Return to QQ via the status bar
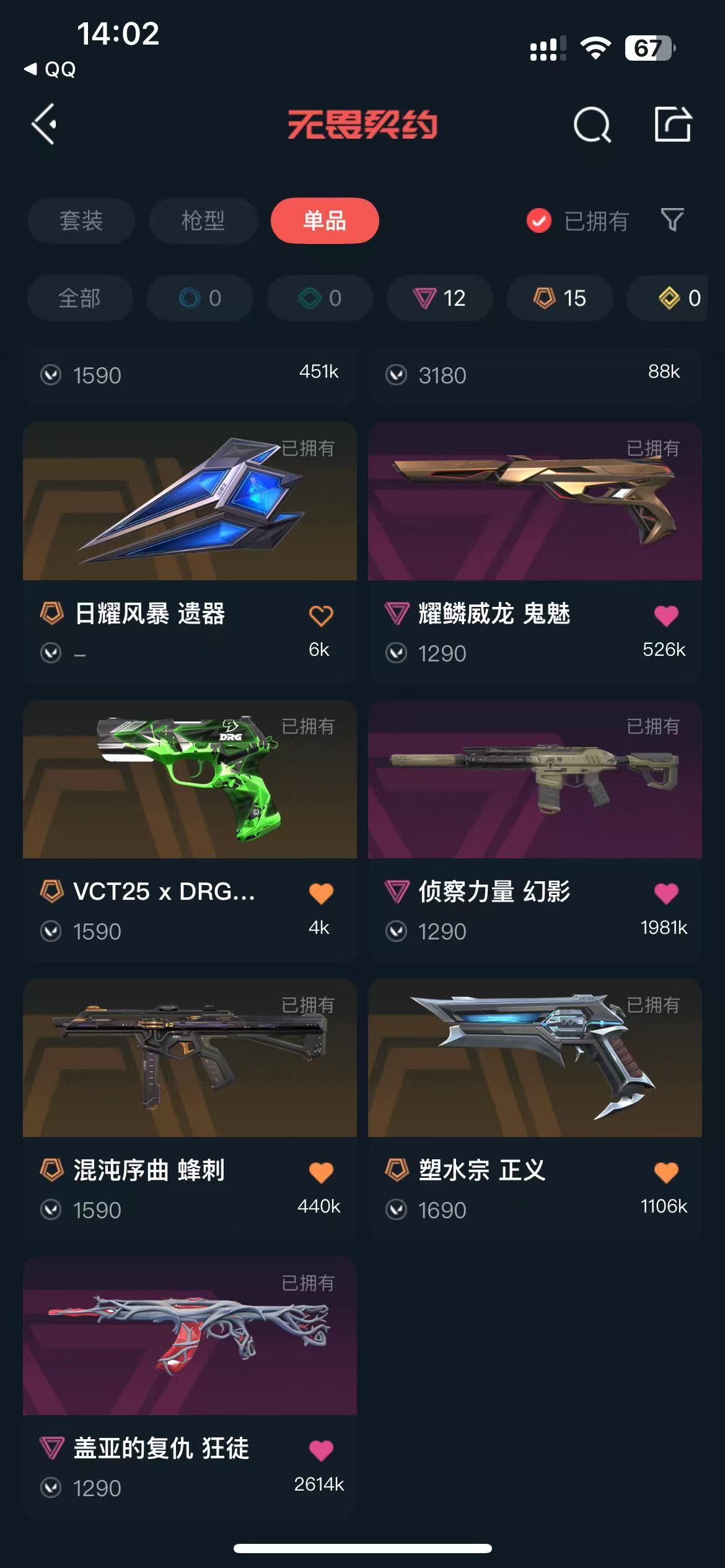The width and height of the screenshot is (725, 1568). point(51,69)
